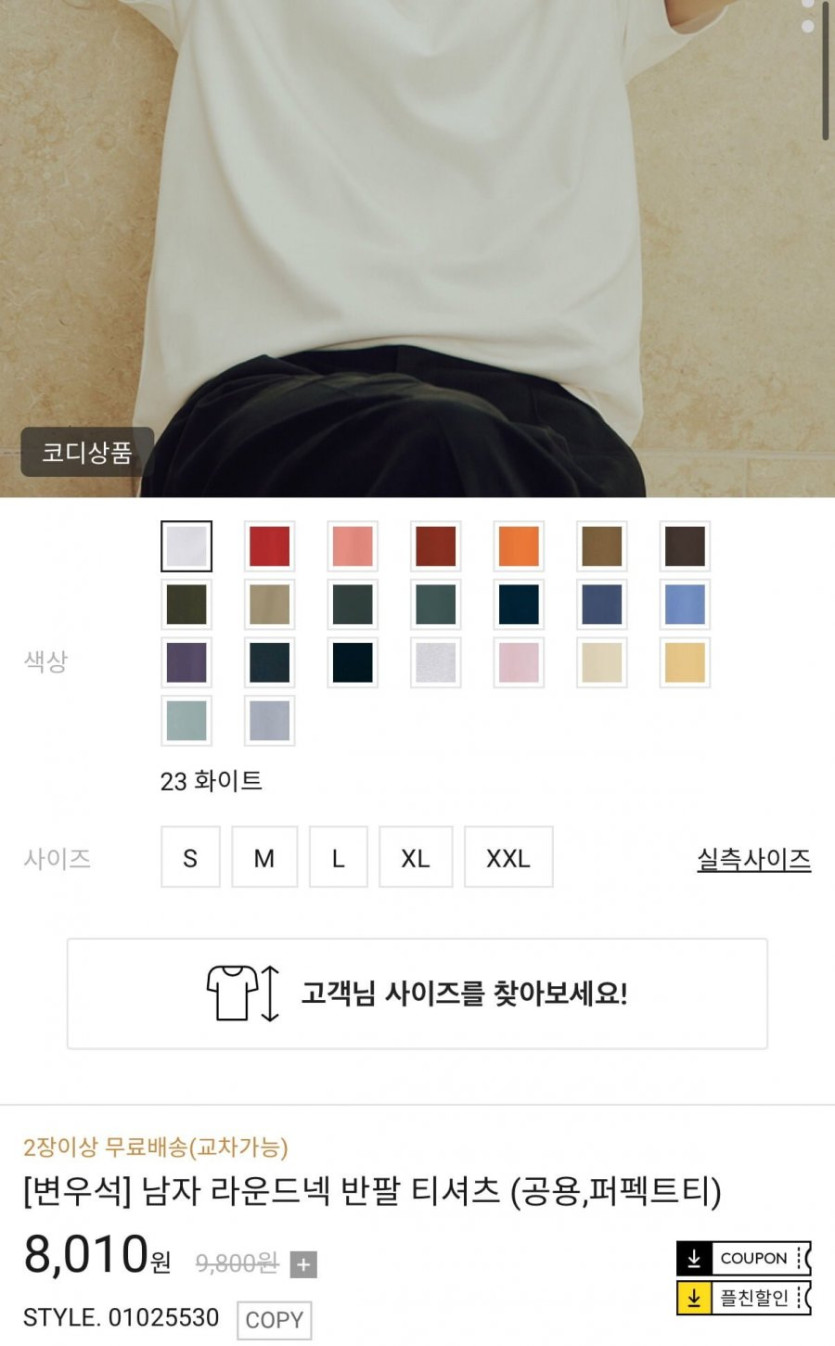835x1346 pixels.
Task: Copy the style number with COPY
Action: [274, 1320]
